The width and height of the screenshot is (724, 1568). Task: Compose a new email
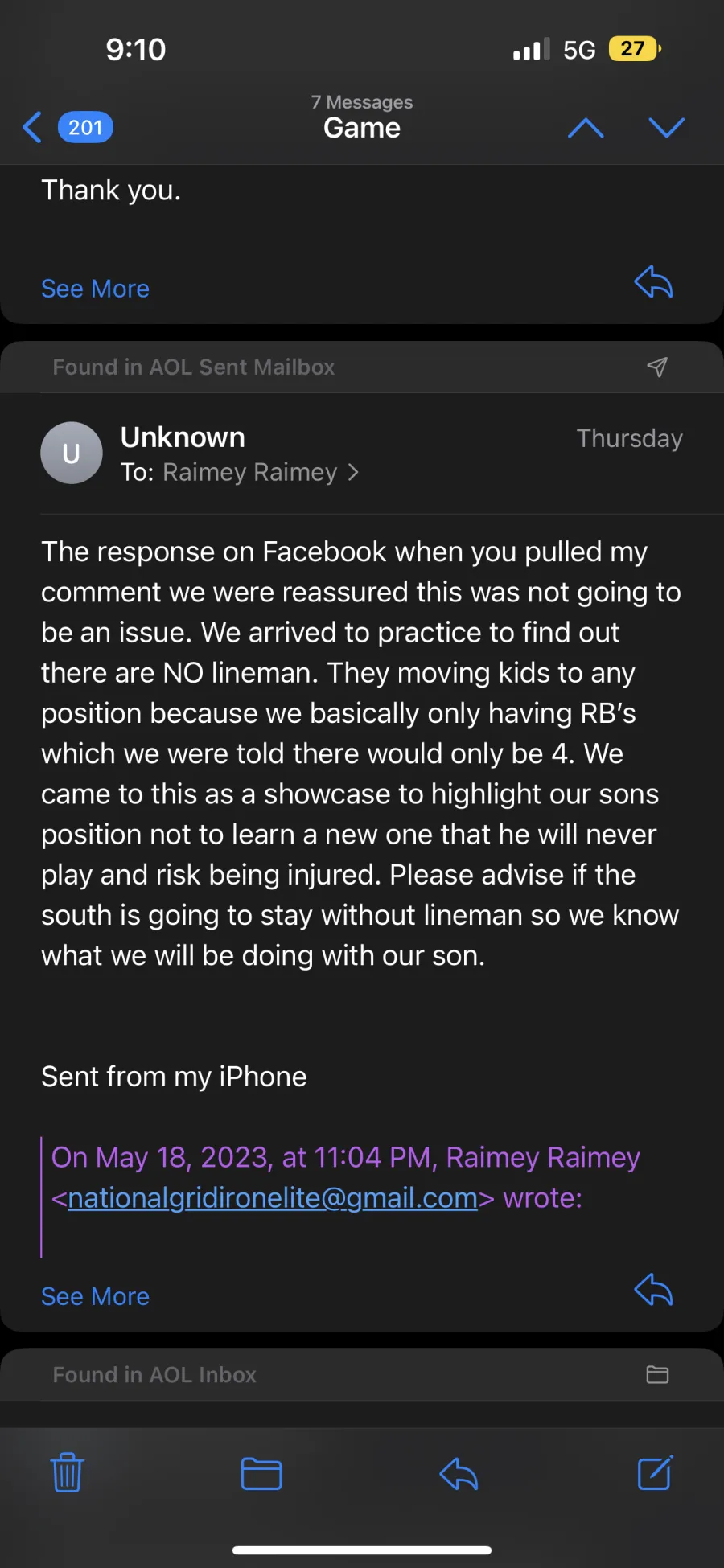click(x=655, y=1473)
